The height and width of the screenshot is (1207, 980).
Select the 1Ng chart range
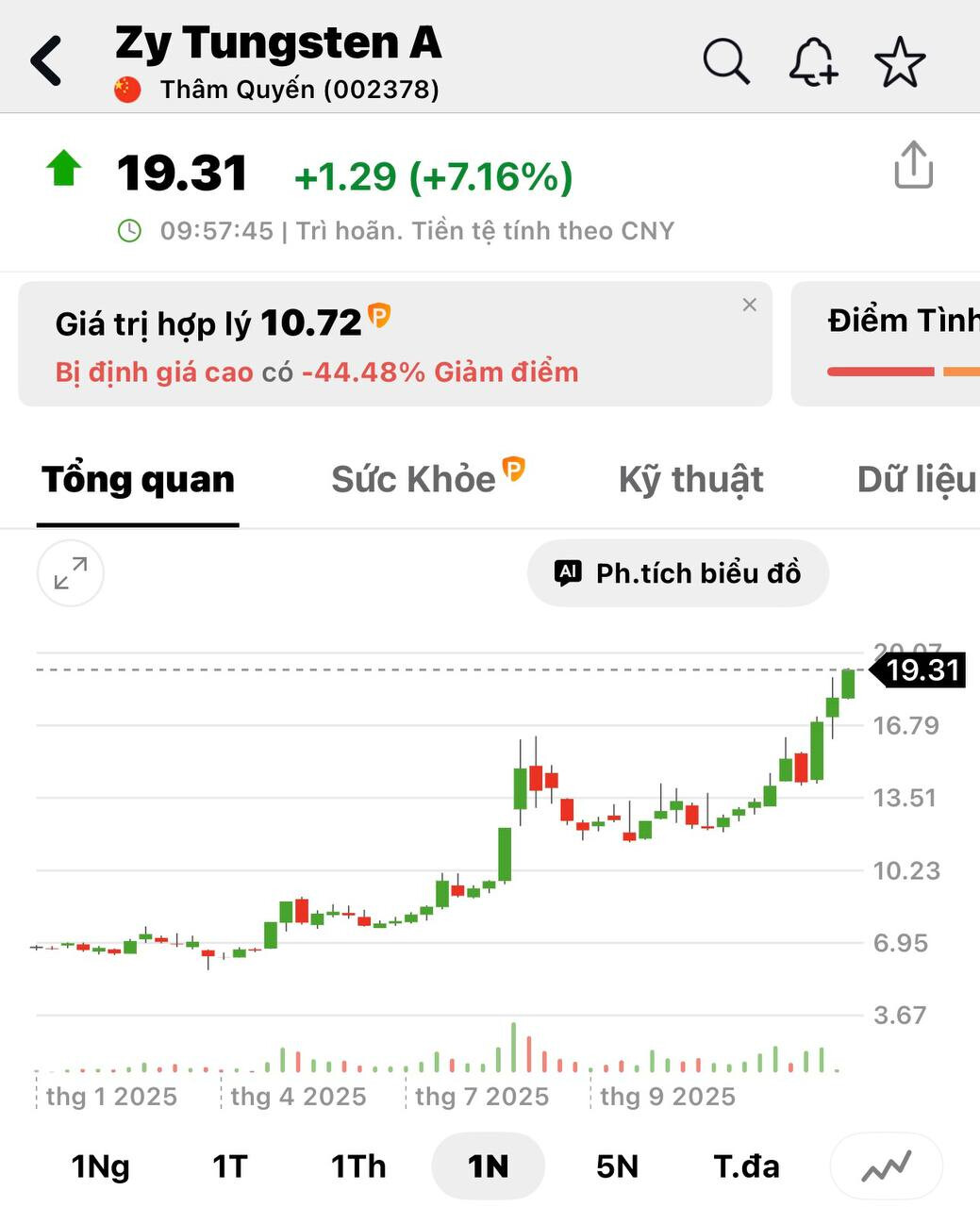tap(100, 1166)
